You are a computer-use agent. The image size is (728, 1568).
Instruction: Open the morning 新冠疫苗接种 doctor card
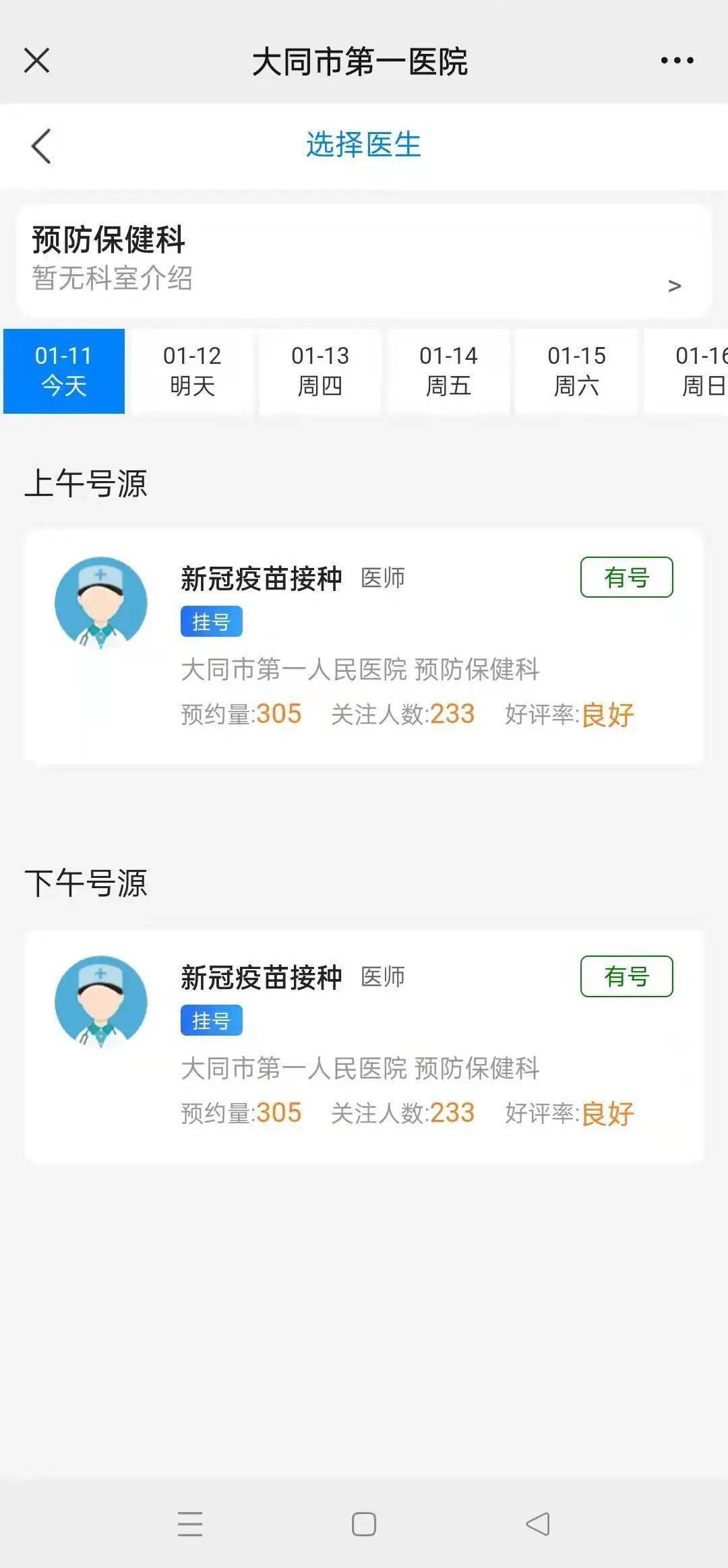pyautogui.click(x=364, y=648)
